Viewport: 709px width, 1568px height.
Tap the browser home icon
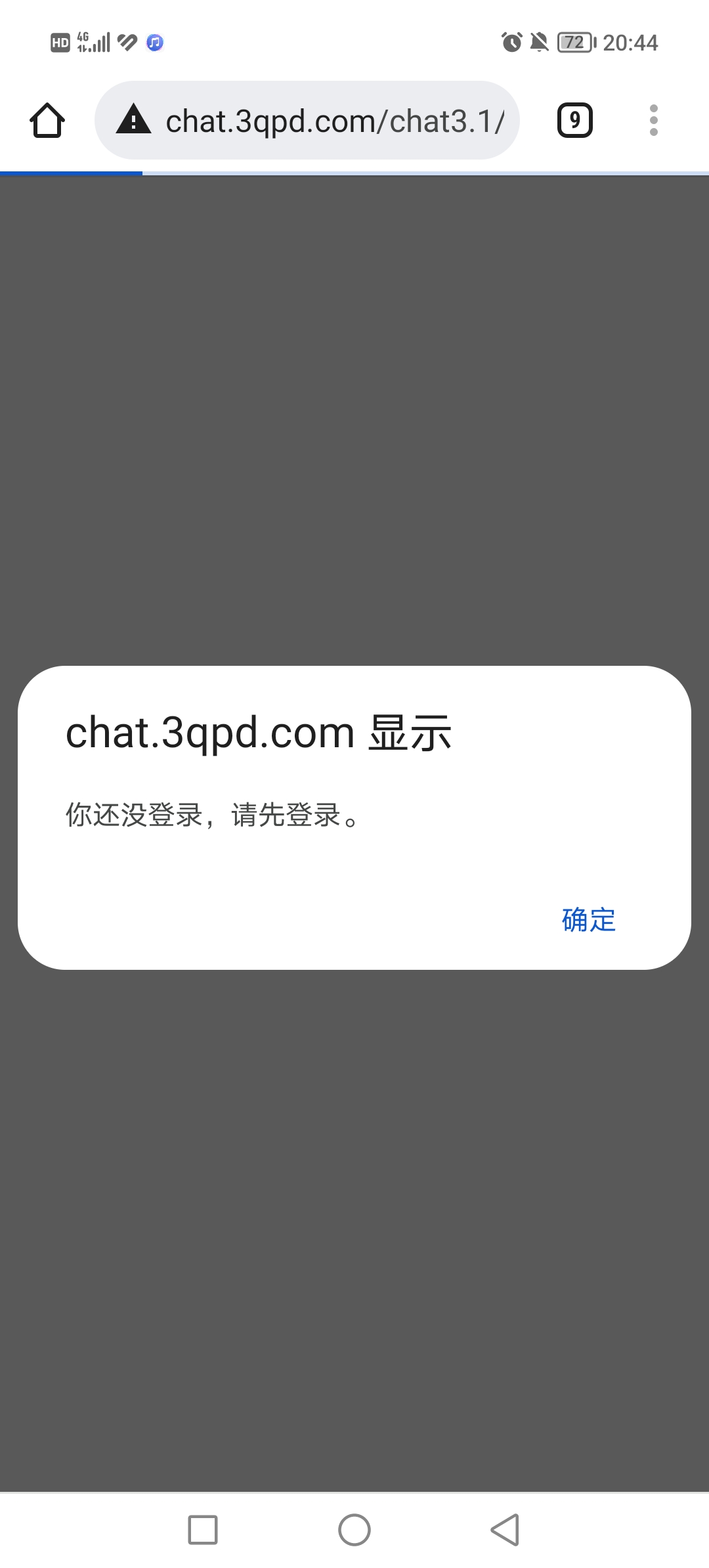(47, 120)
